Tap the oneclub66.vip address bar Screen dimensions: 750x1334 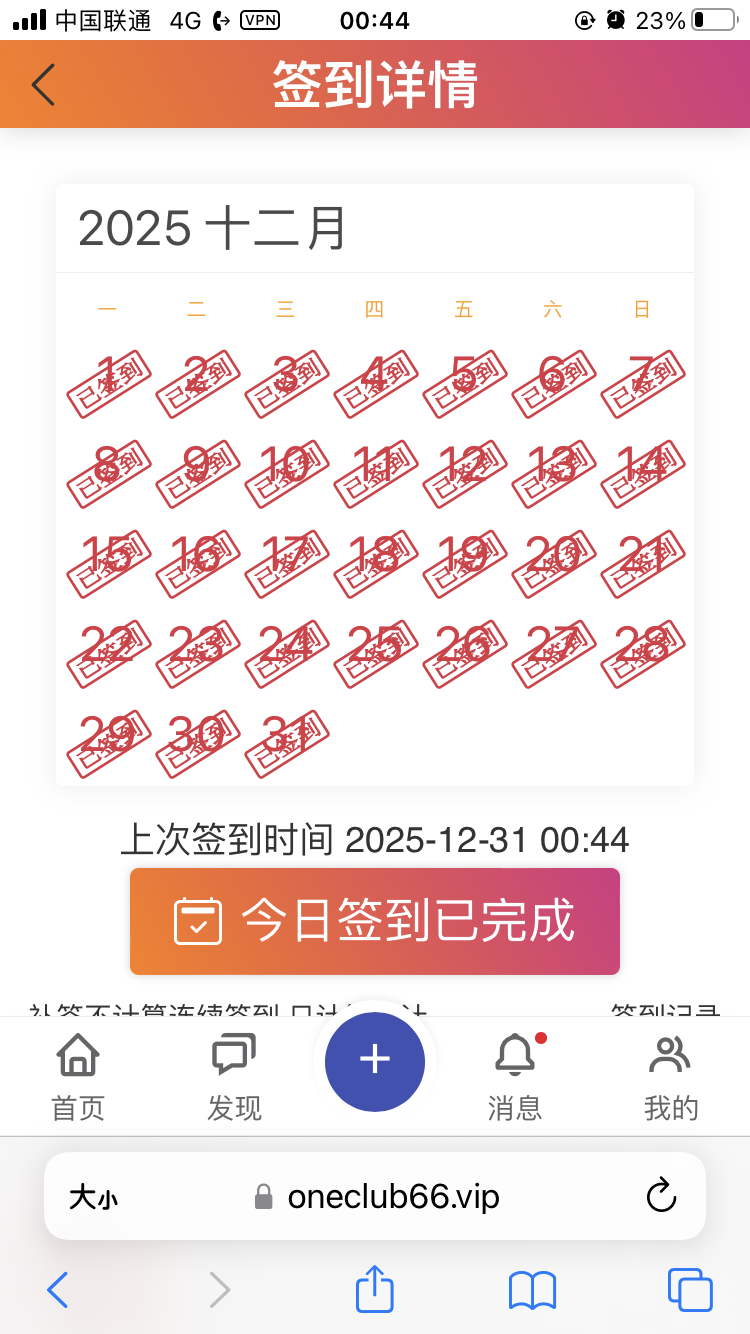pos(394,1196)
